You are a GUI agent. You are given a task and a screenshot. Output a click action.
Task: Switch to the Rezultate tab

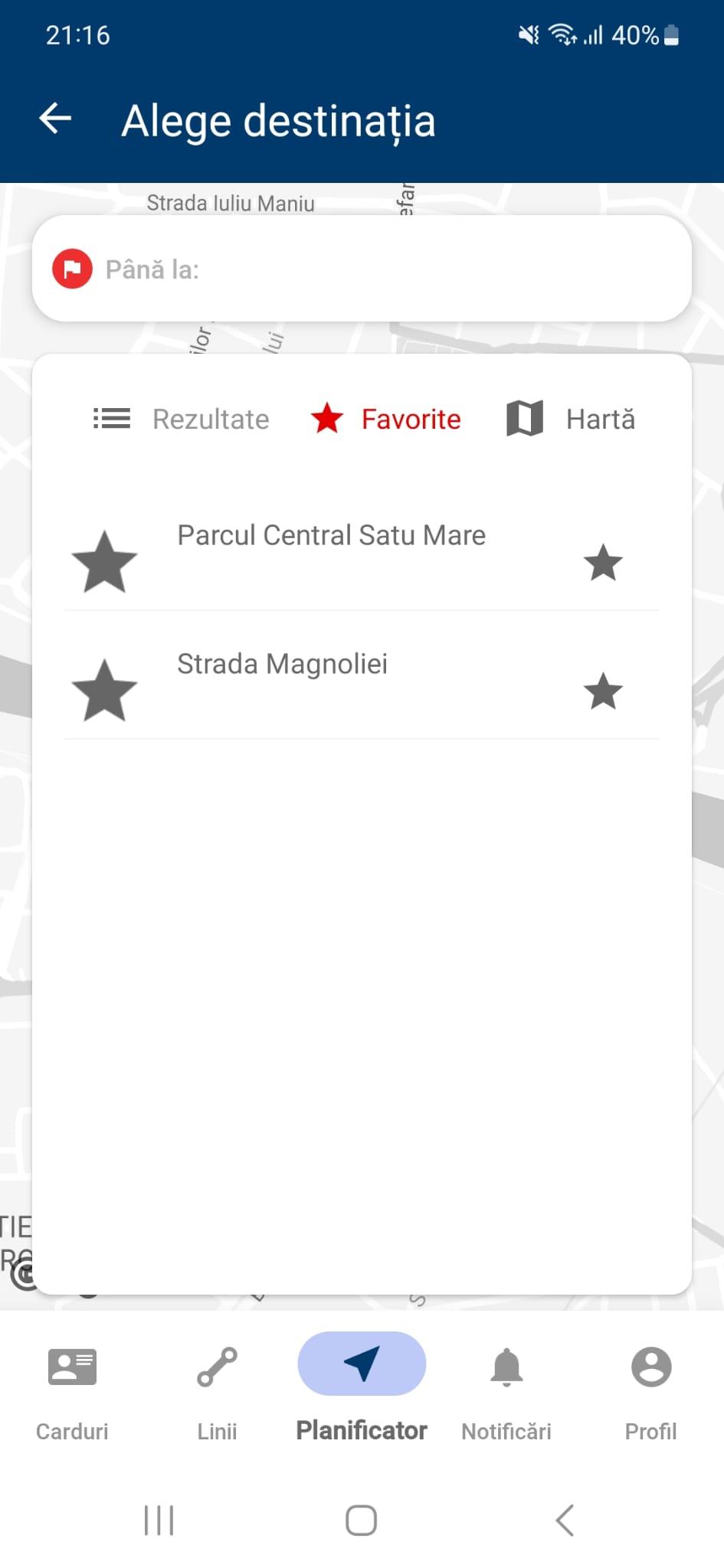click(x=181, y=420)
